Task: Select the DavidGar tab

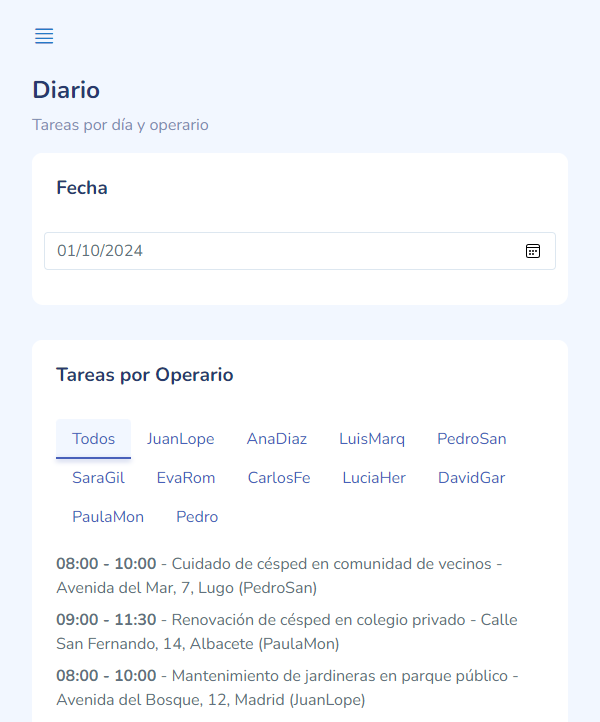Action: tap(471, 477)
